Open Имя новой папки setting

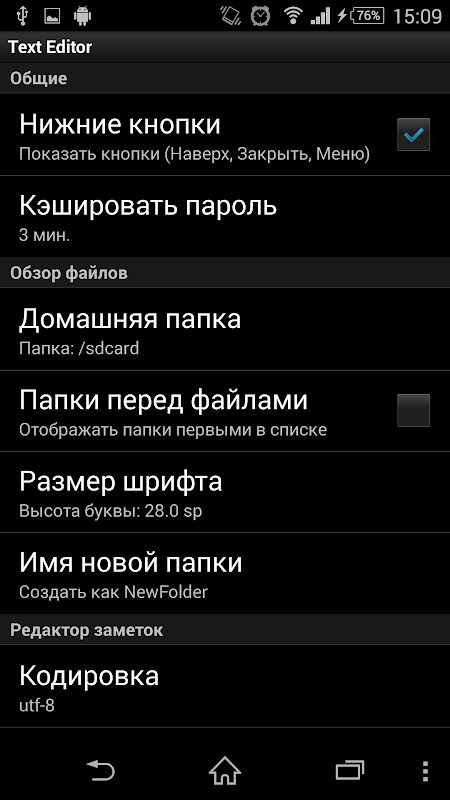225,574
